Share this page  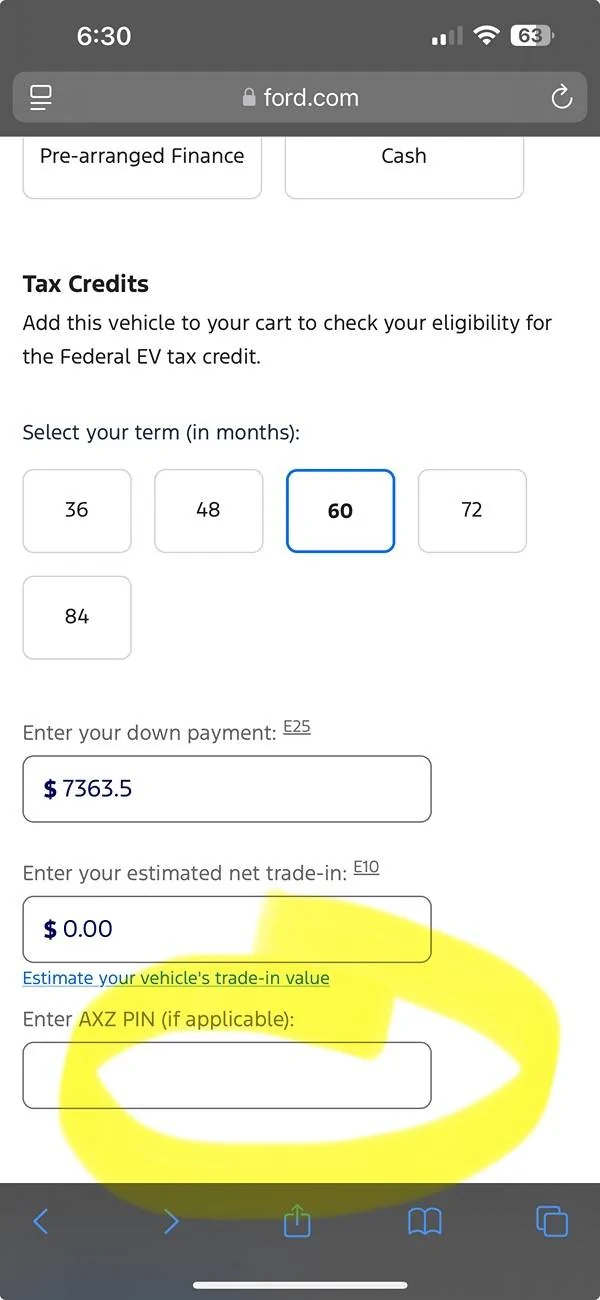[x=297, y=1221]
